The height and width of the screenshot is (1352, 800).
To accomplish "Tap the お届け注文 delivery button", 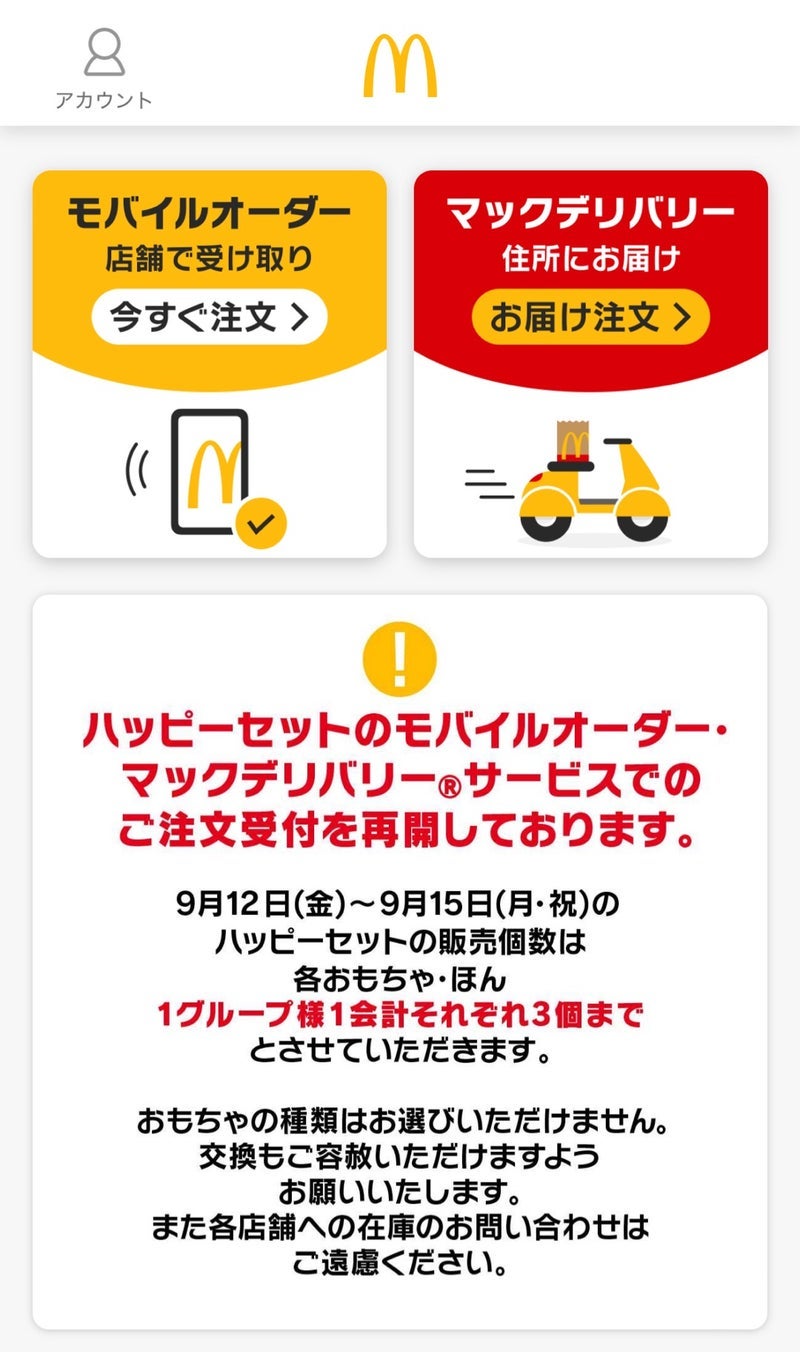I will coord(590,318).
